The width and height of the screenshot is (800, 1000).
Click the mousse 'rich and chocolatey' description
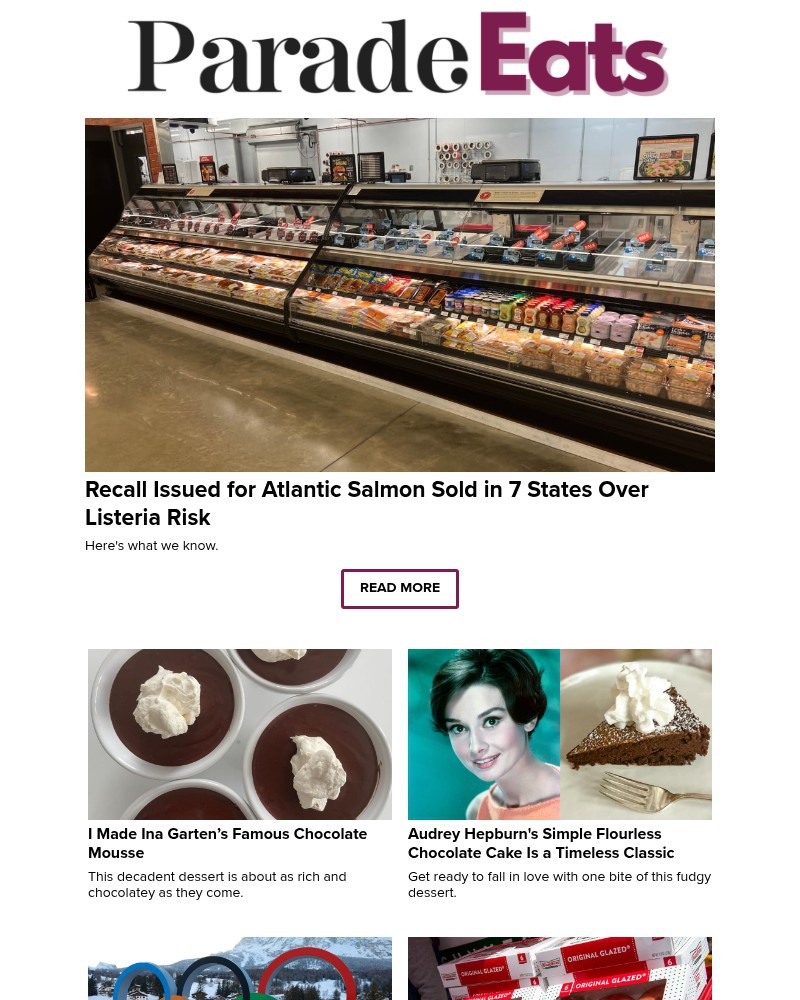(217, 884)
